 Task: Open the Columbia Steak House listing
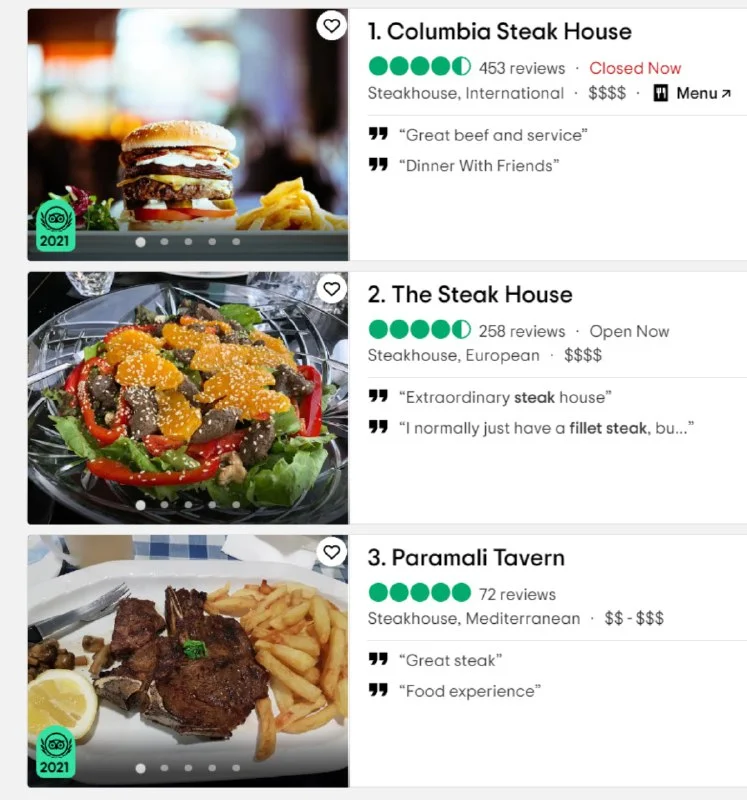pos(499,32)
